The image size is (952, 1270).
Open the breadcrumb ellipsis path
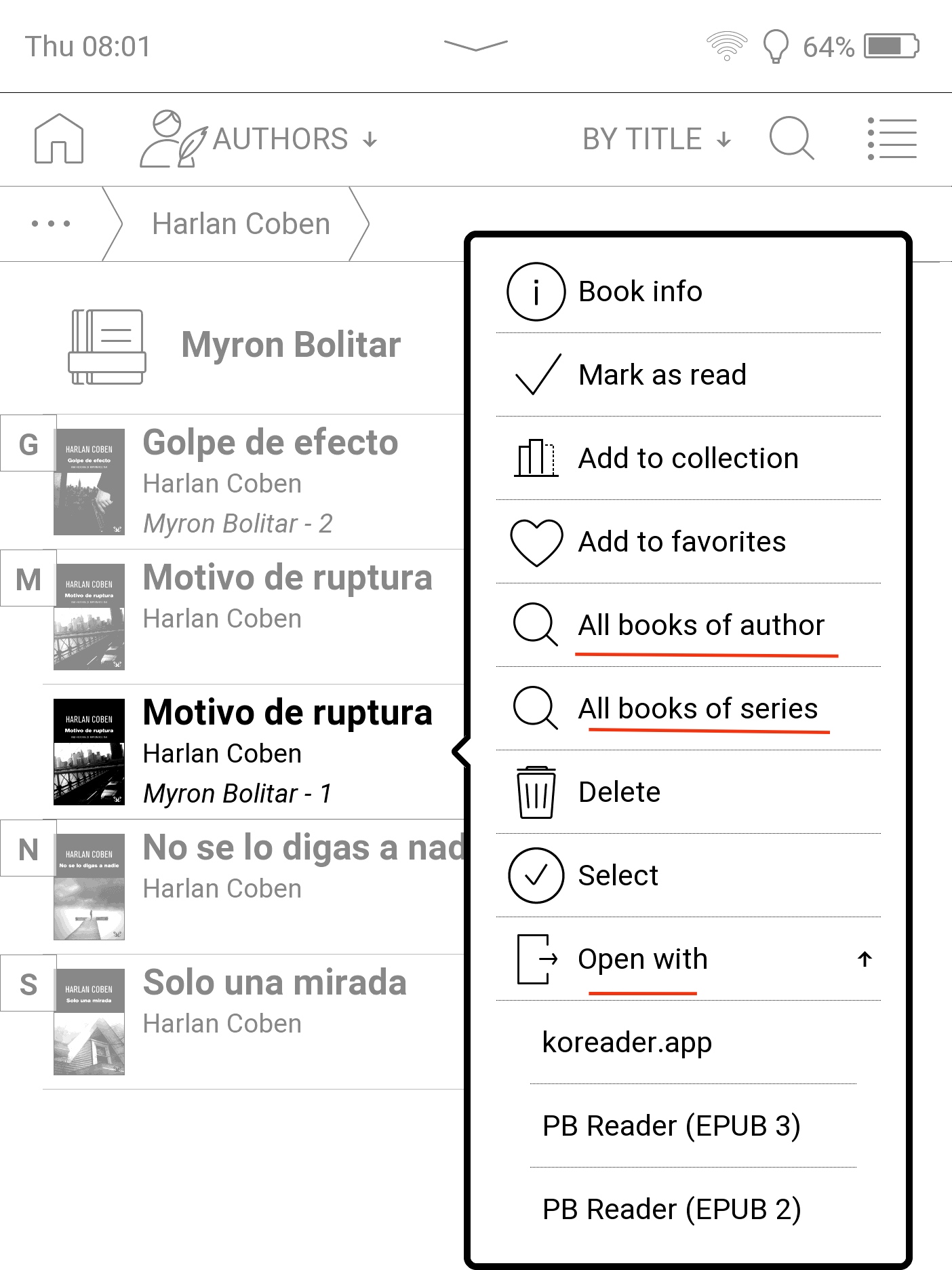(x=51, y=224)
